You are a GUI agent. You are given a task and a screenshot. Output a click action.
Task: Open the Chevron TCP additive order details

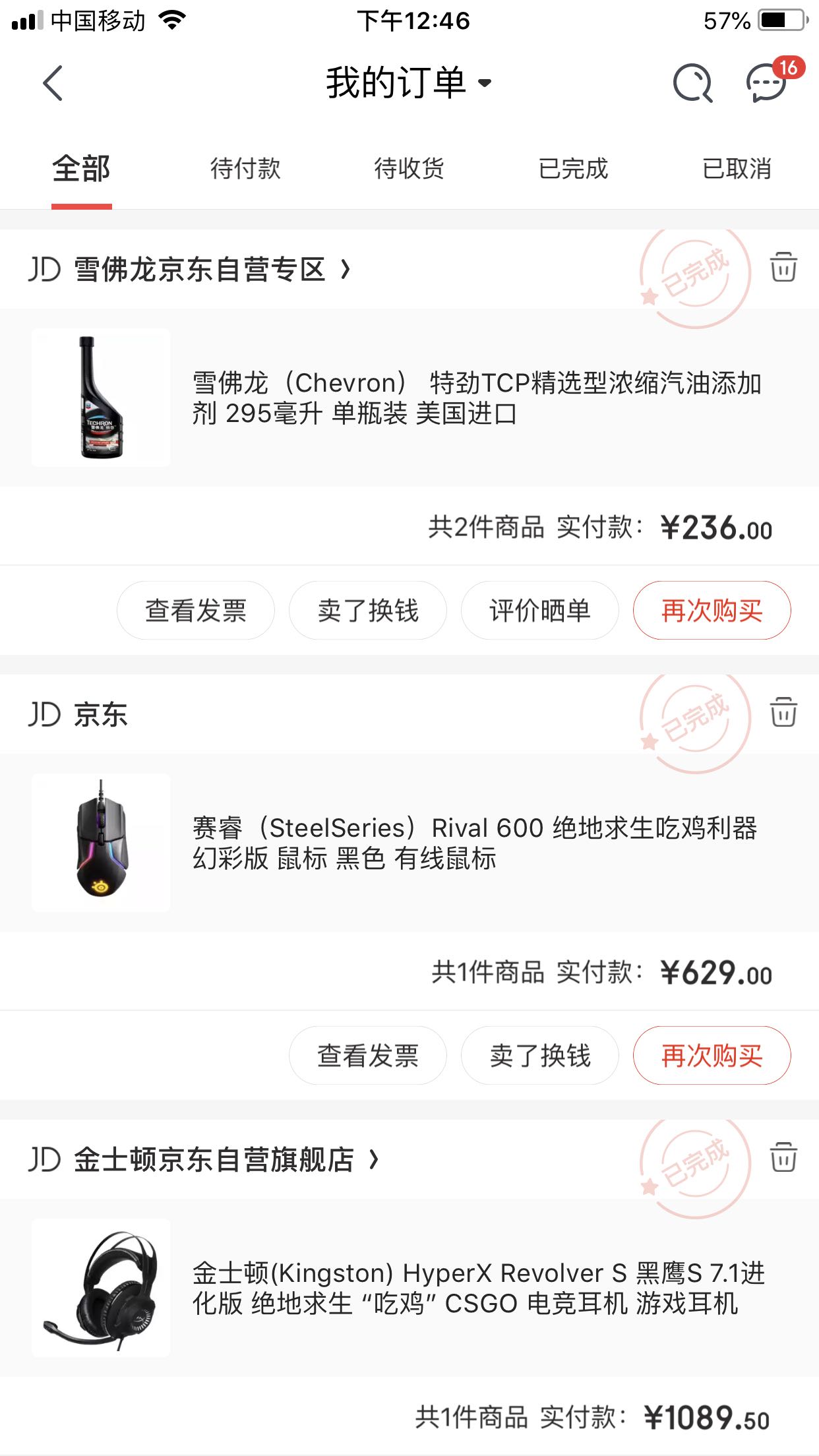409,398
